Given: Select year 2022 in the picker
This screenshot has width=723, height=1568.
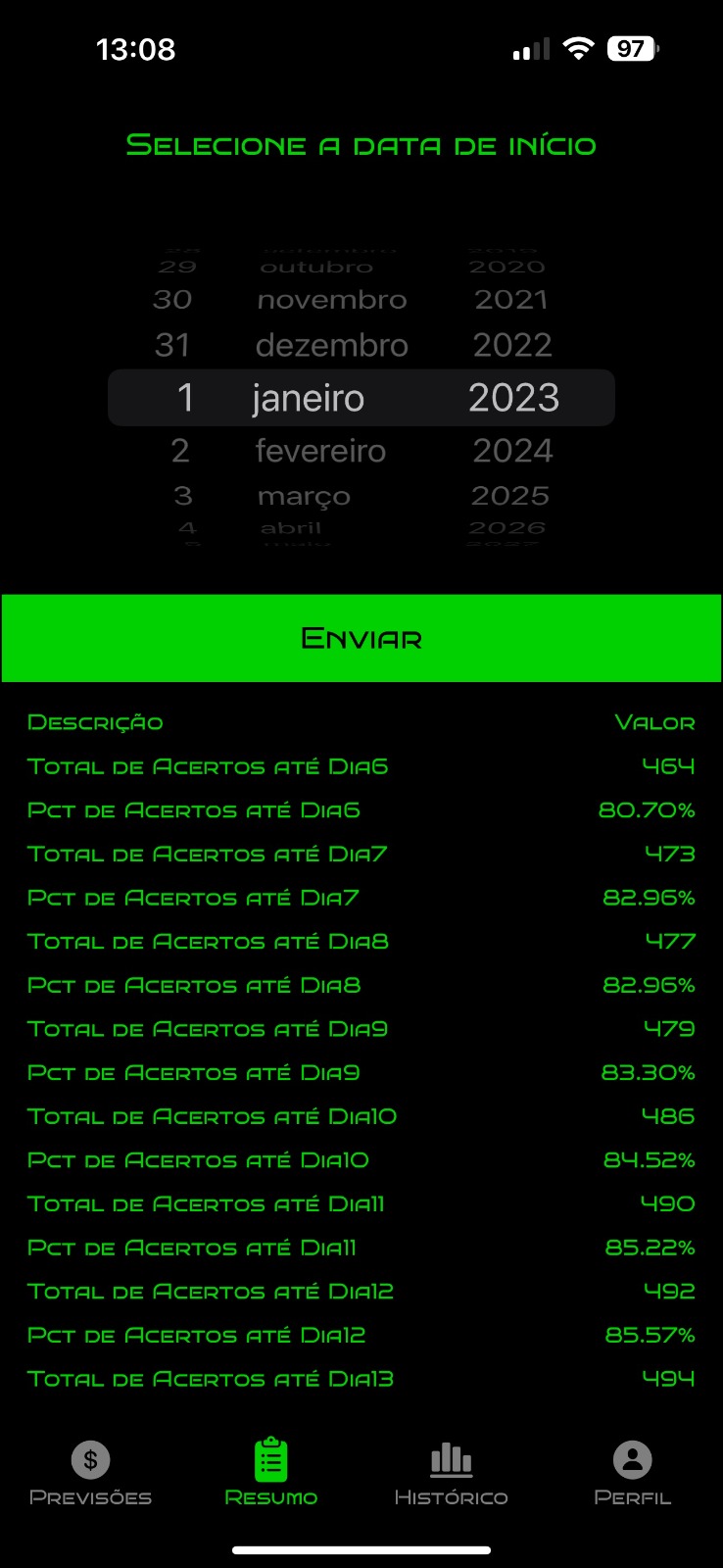Looking at the screenshot, I should tap(512, 345).
